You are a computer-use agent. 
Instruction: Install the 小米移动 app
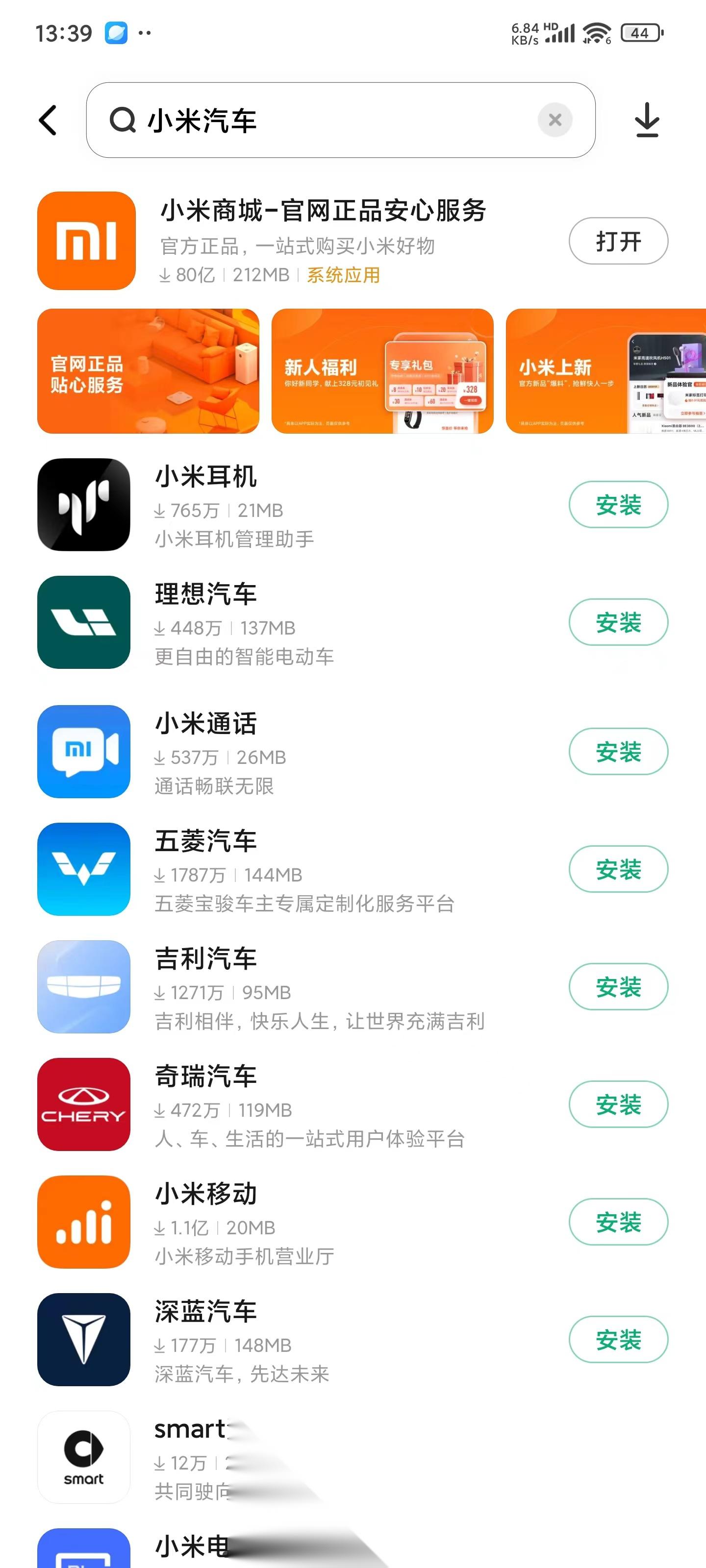[618, 1222]
